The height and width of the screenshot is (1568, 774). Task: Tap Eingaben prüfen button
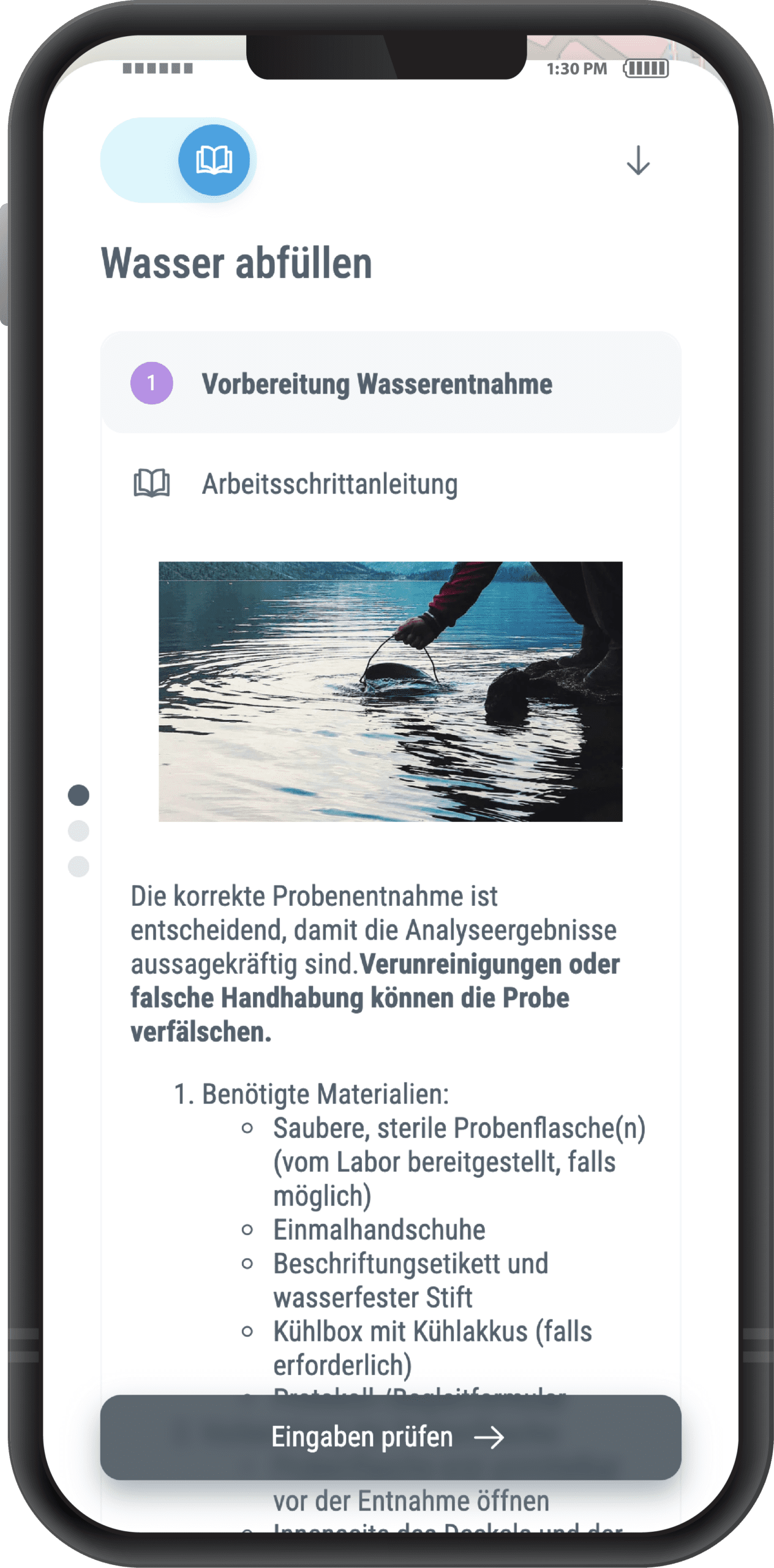pos(391,1437)
